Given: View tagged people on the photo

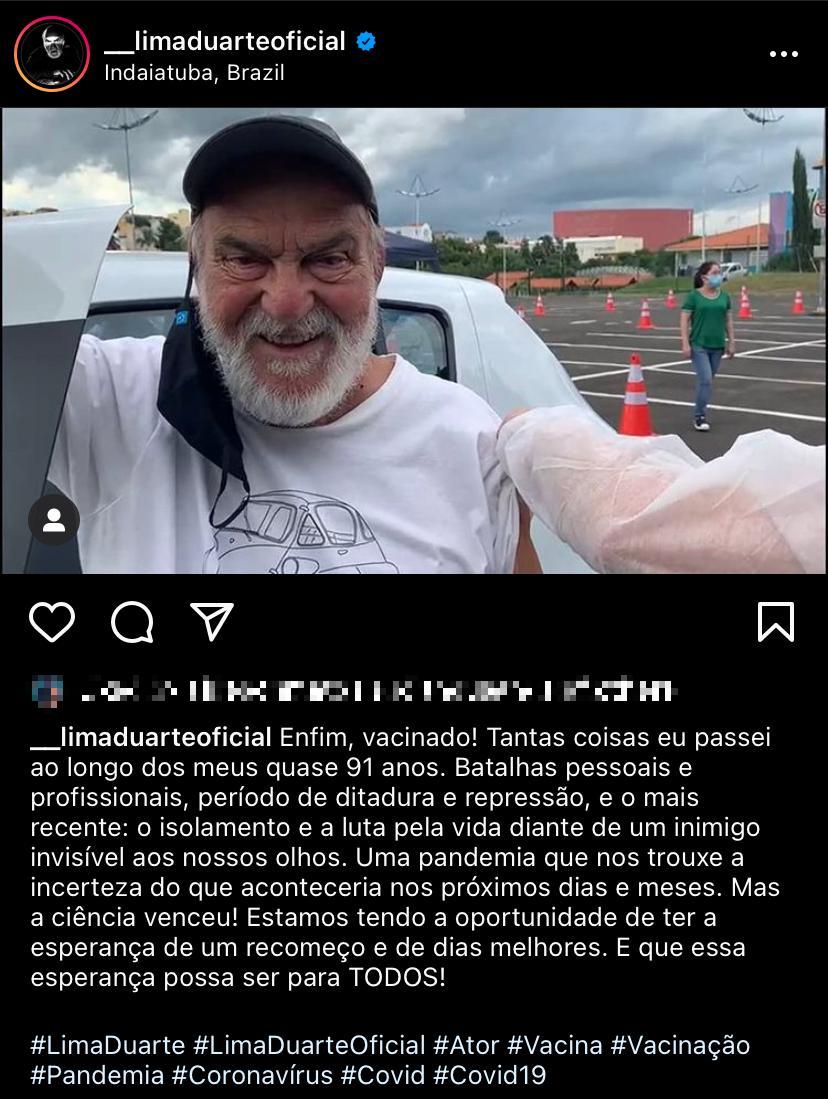Looking at the screenshot, I should [54, 520].
